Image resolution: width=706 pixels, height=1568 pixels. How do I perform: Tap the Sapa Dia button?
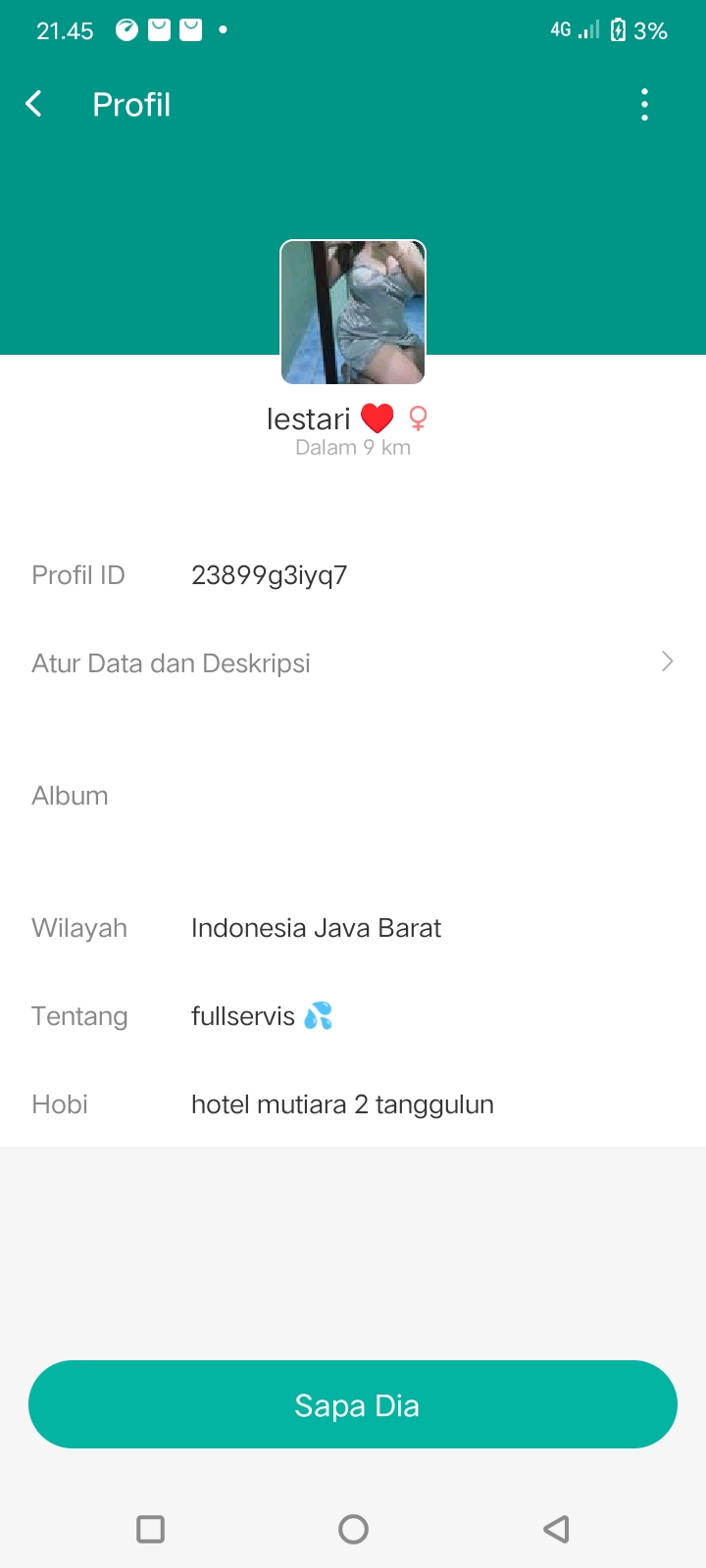point(353,1404)
